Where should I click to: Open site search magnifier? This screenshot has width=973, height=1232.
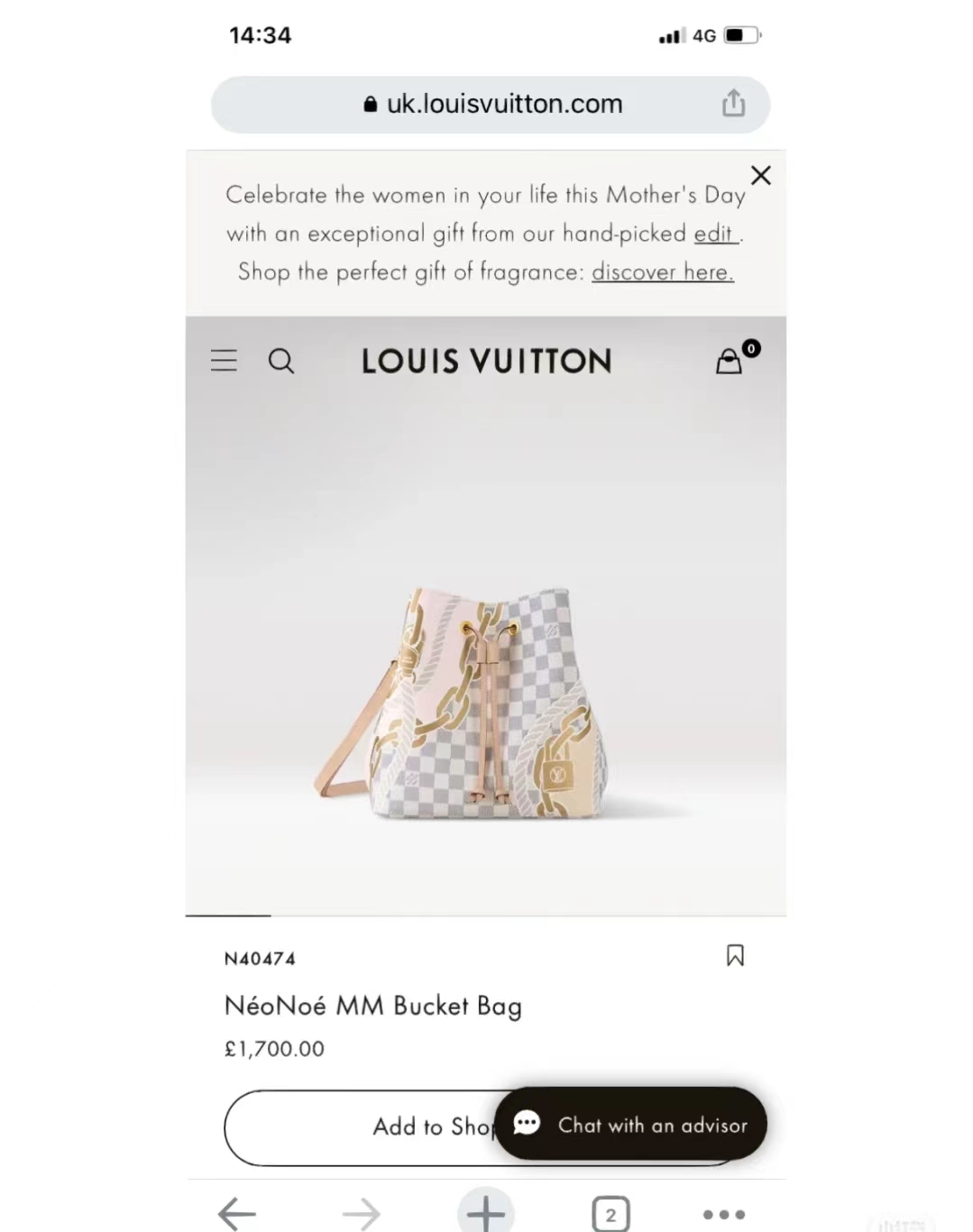[281, 361]
